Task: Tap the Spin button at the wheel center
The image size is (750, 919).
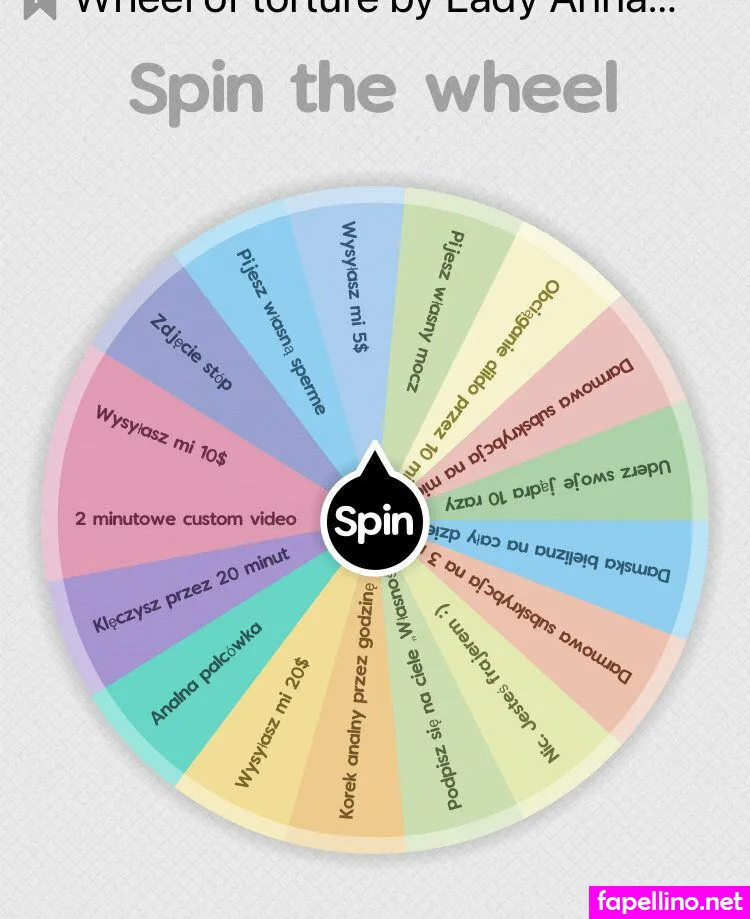Action: click(x=374, y=521)
